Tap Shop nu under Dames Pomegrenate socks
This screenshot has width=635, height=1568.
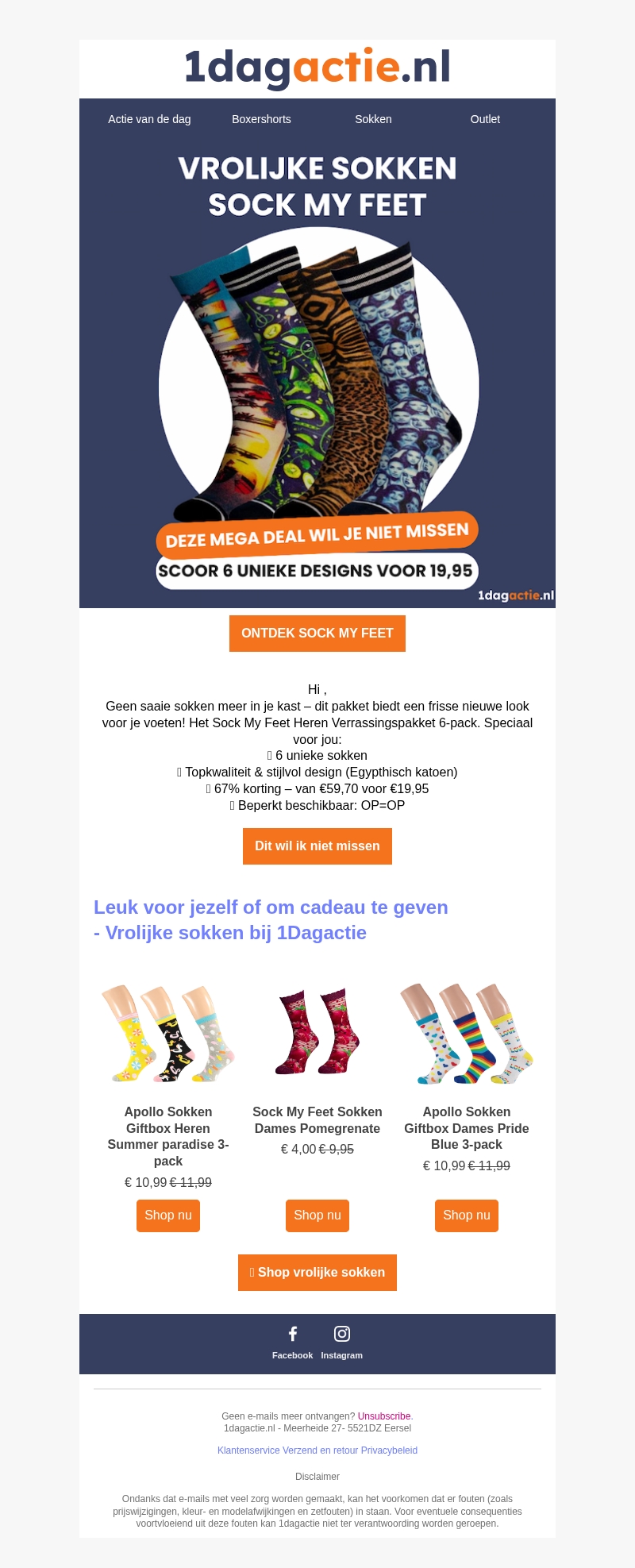(317, 1215)
